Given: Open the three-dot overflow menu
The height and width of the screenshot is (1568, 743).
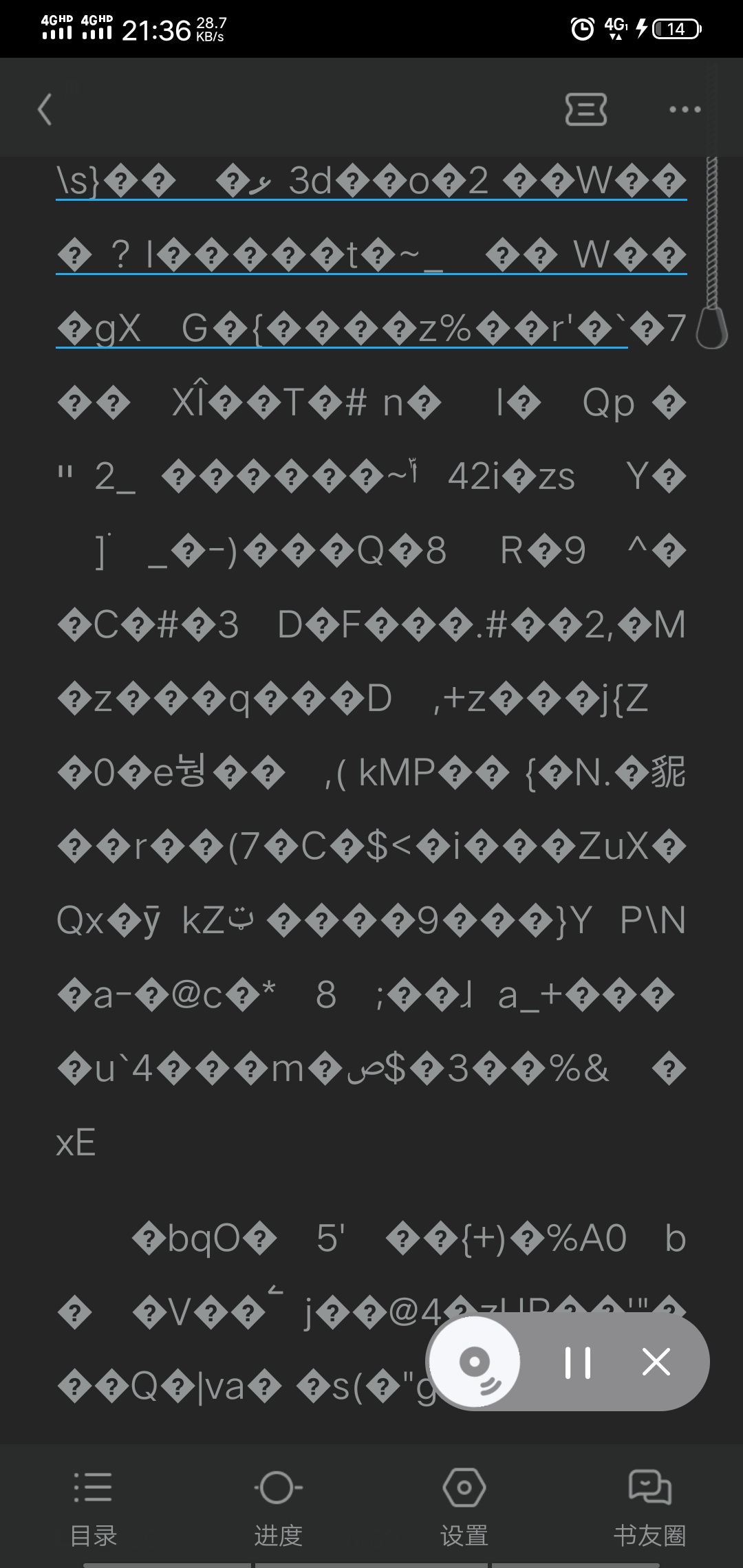Looking at the screenshot, I should pos(685,109).
